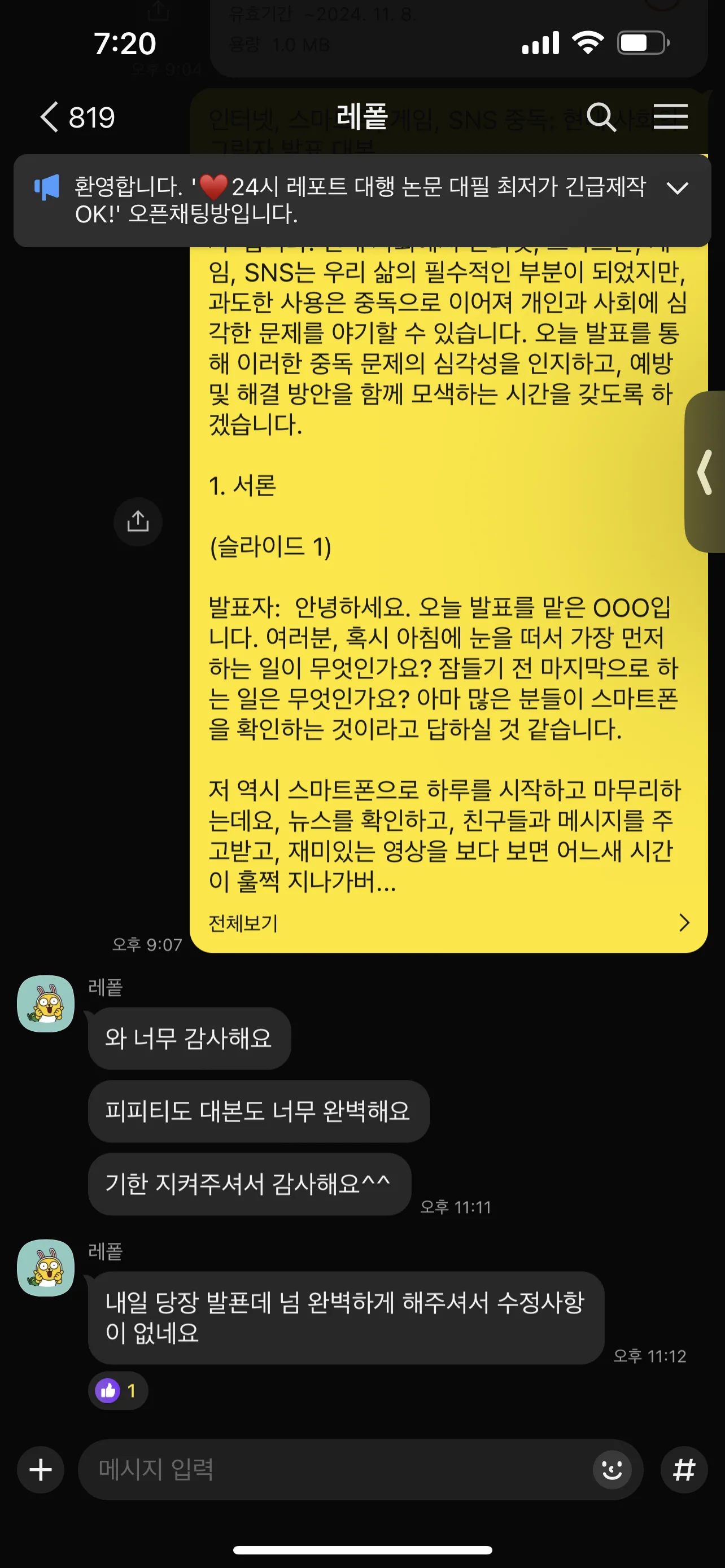The image size is (725, 1568).
Task: Select the chat title 레폴 in the header
Action: tap(362, 117)
